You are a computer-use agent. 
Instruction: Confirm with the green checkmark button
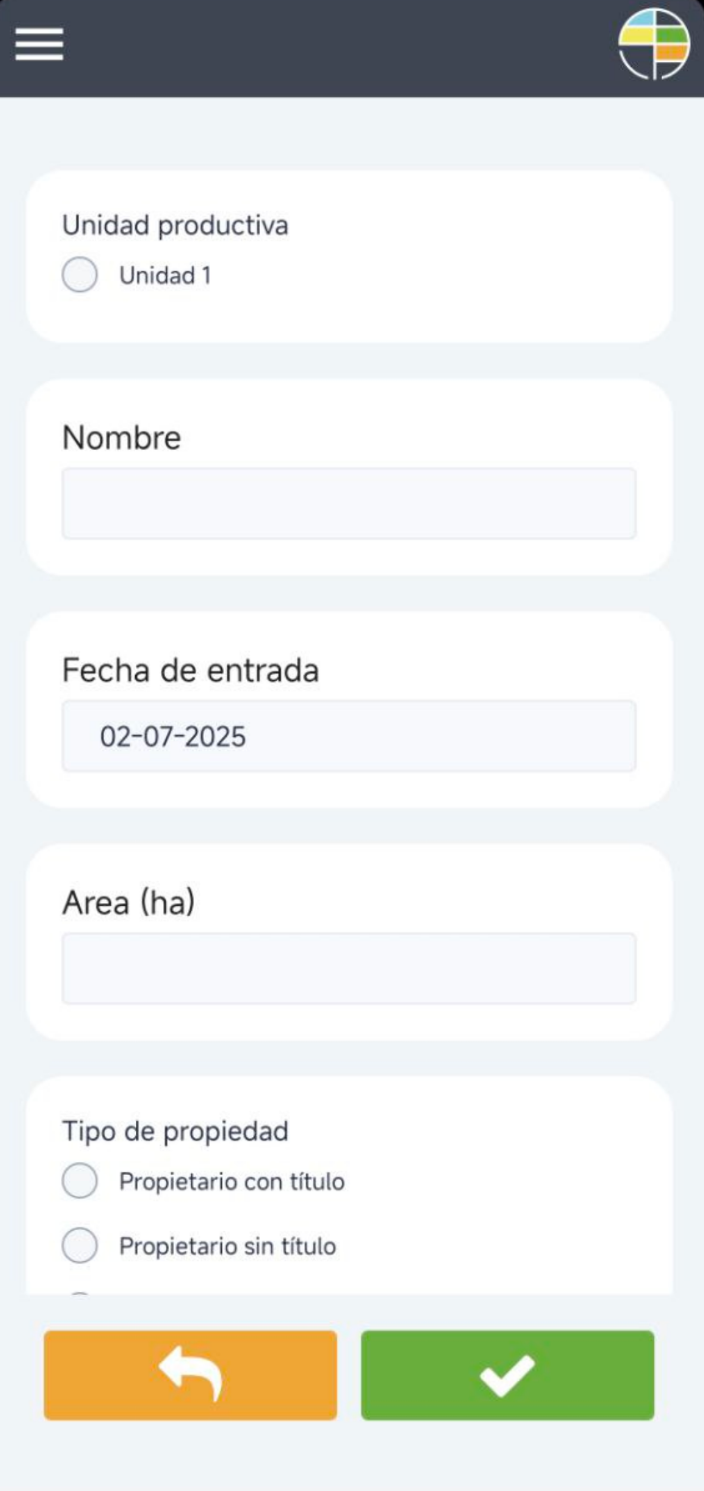(507, 1375)
